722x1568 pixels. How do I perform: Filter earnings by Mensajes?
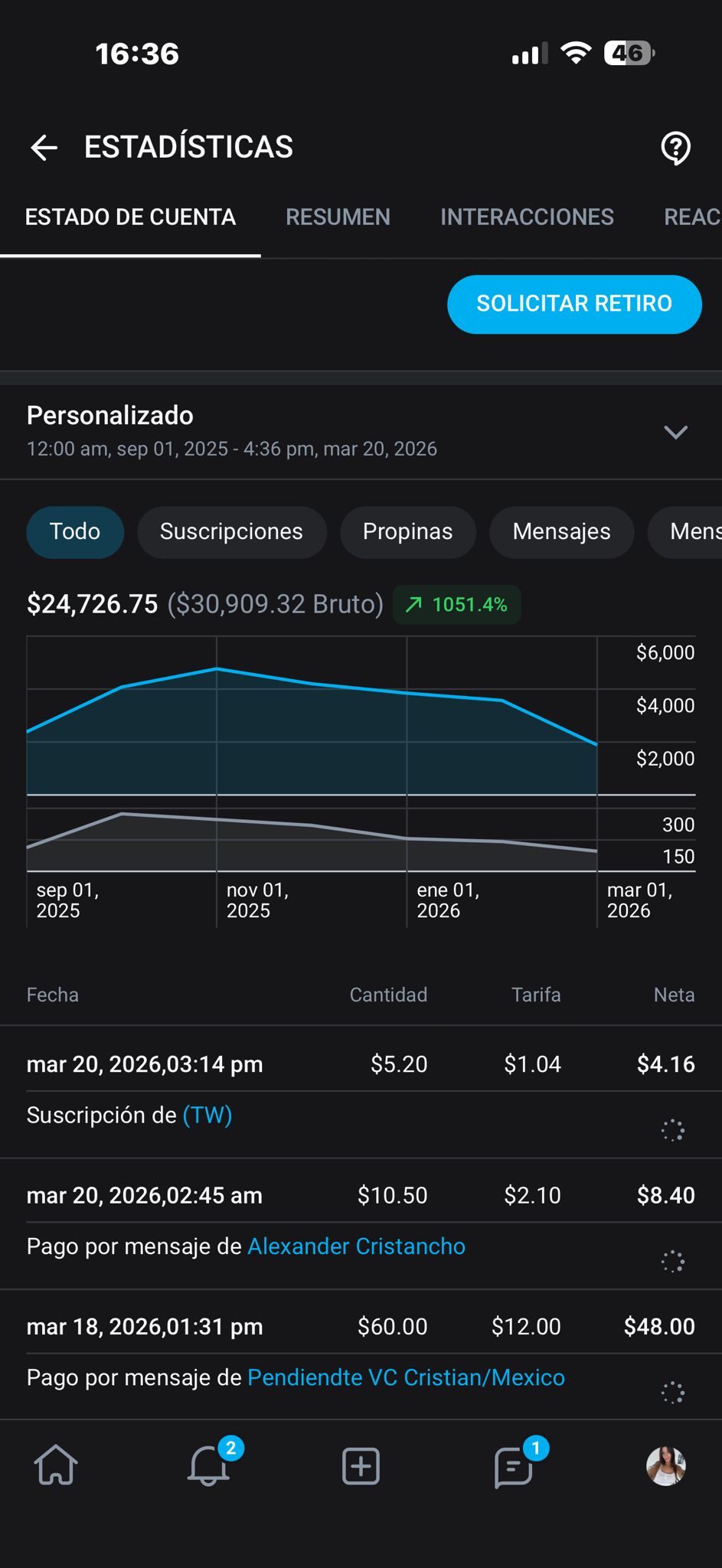[561, 532]
